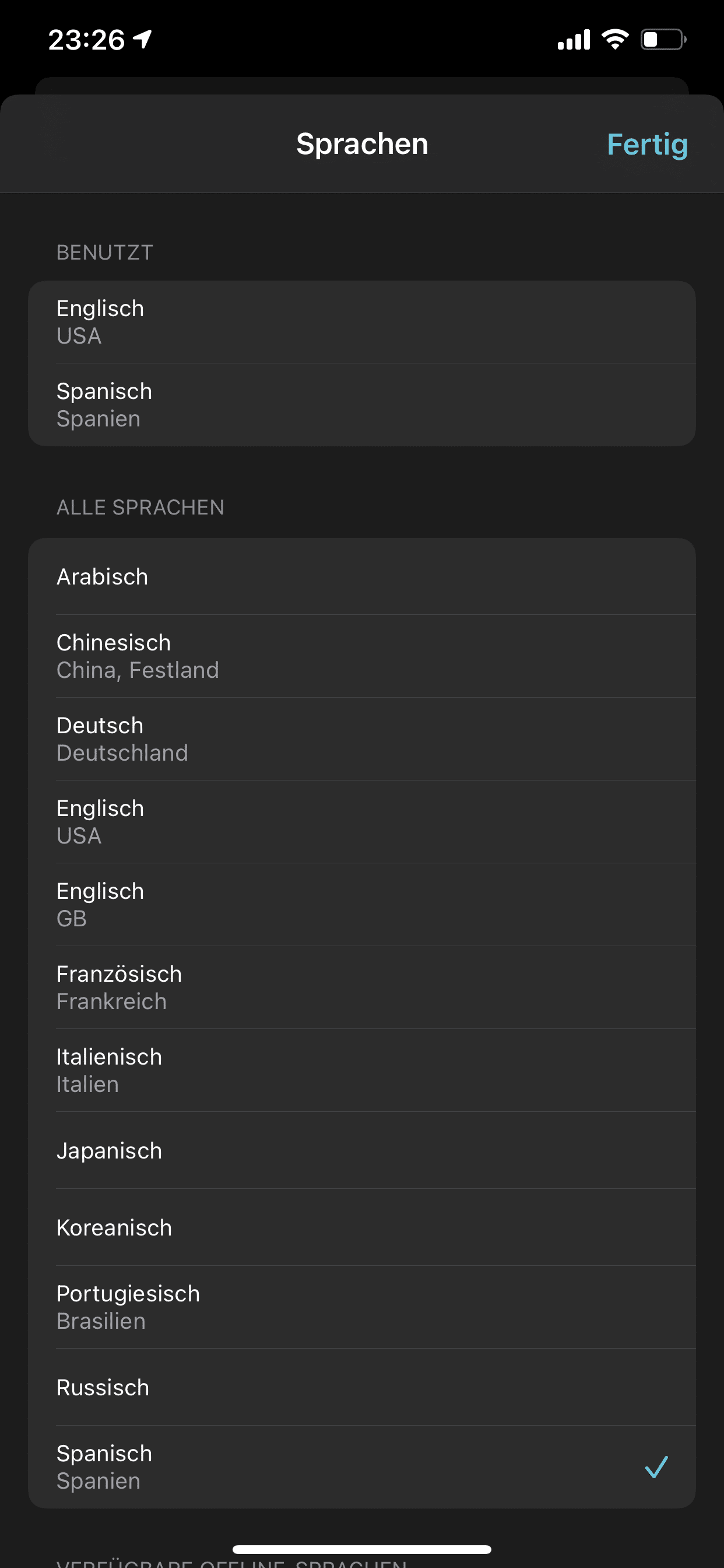724x1568 pixels.
Task: Select Italienisch (Italien)
Action: tap(362, 1070)
